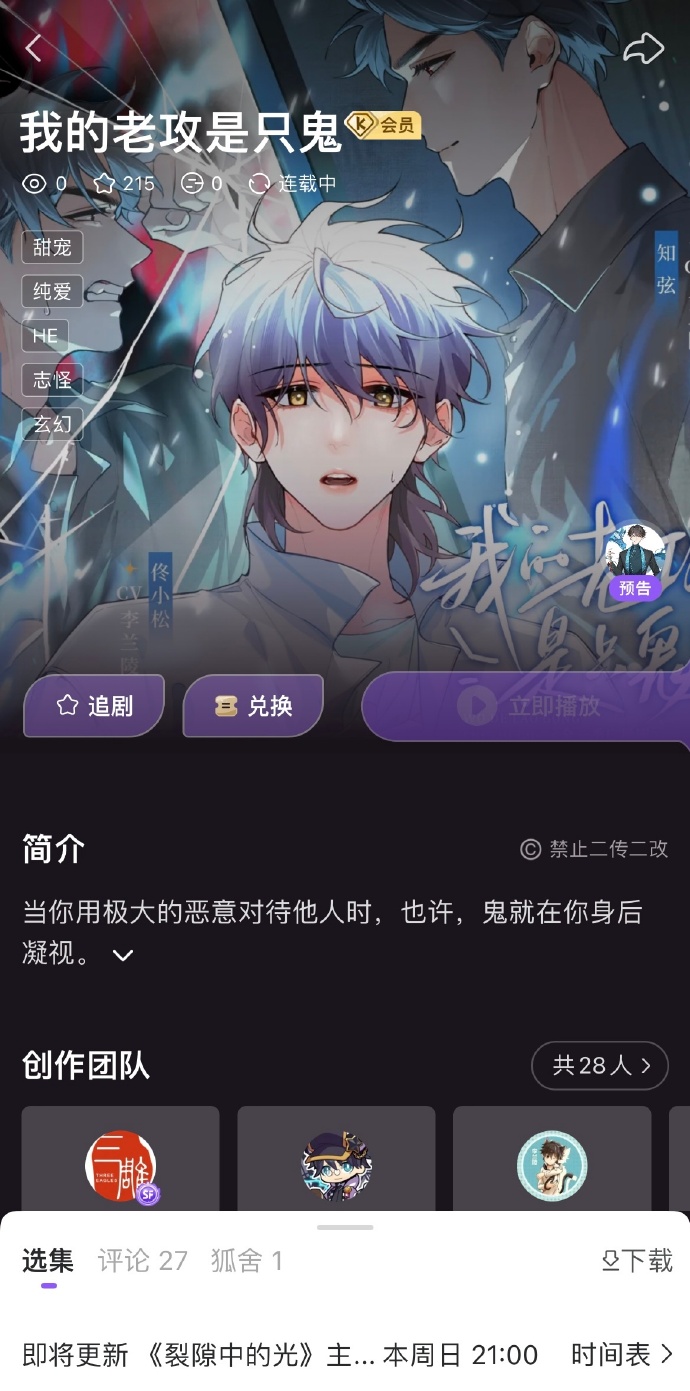Screen dimensions: 690x1391
Task: Select the 纯爱 tag
Action: pyautogui.click(x=52, y=291)
